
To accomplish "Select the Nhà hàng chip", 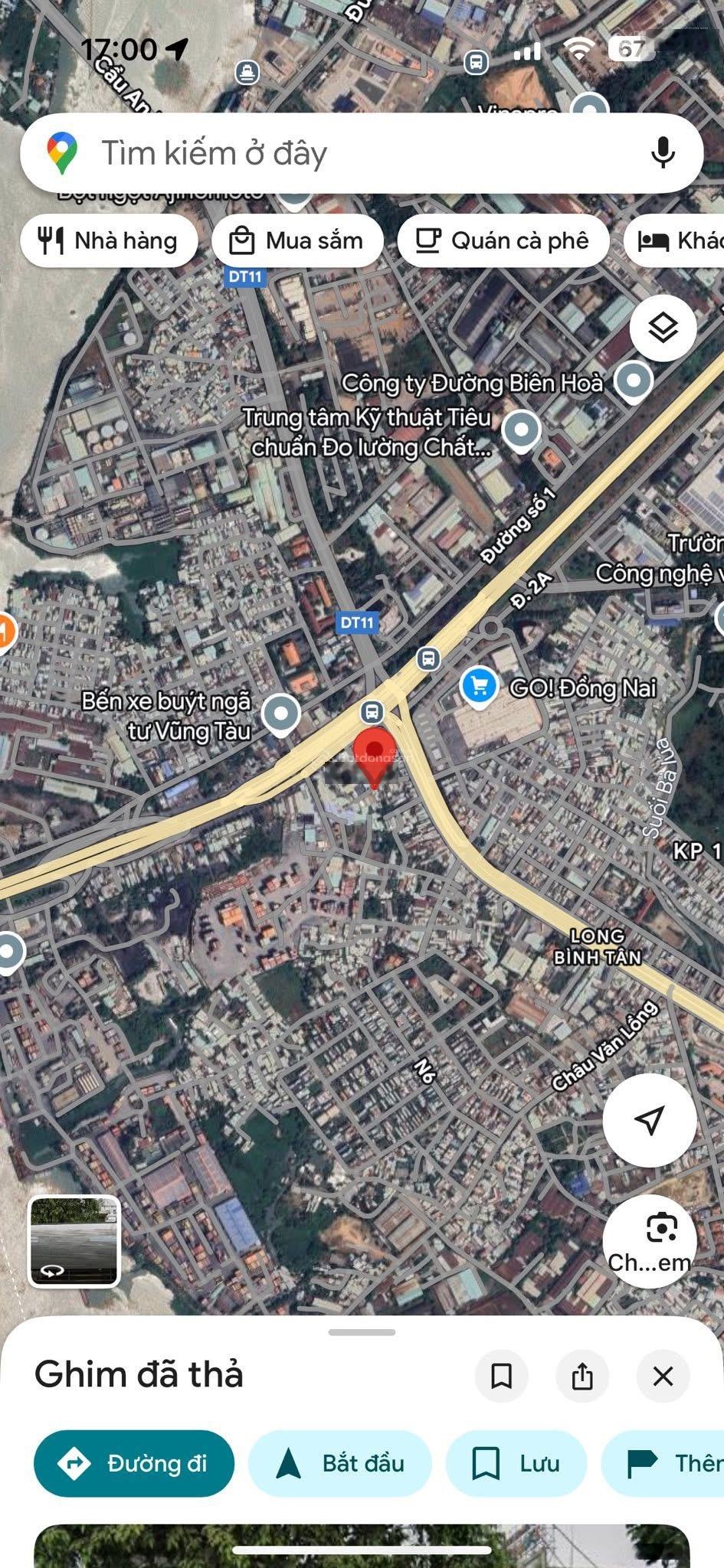I will coord(109,240).
